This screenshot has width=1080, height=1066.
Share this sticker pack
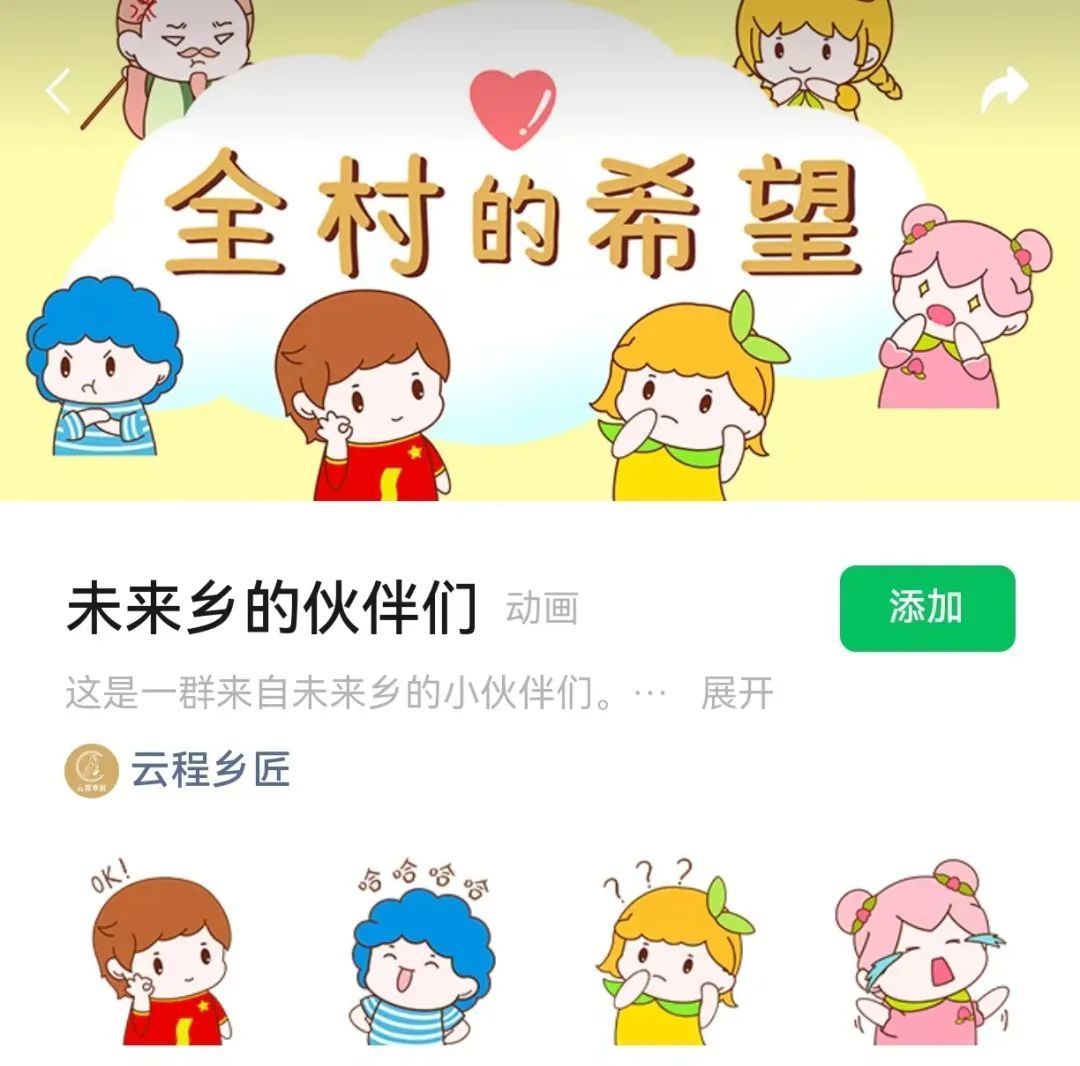tap(1003, 92)
